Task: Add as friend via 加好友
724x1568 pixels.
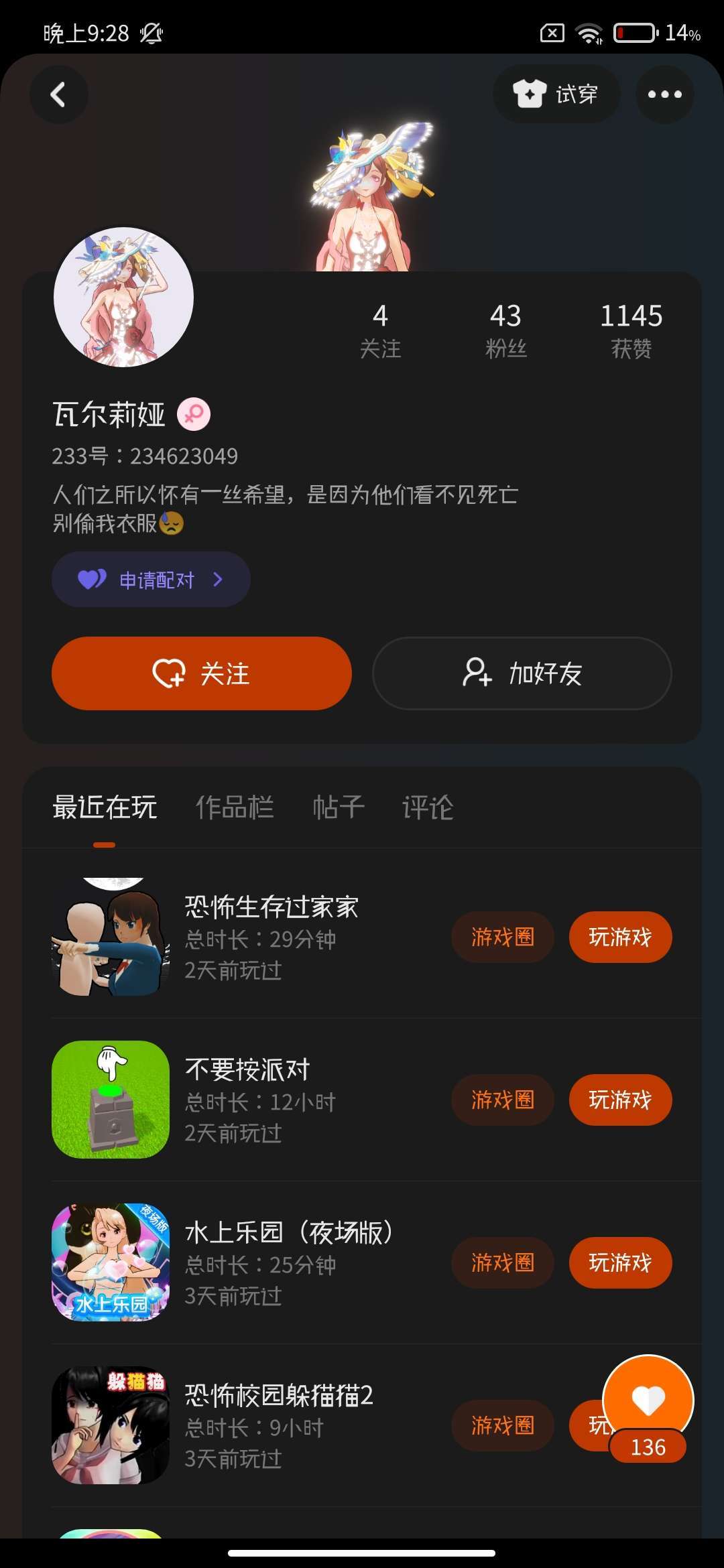Action: [522, 673]
